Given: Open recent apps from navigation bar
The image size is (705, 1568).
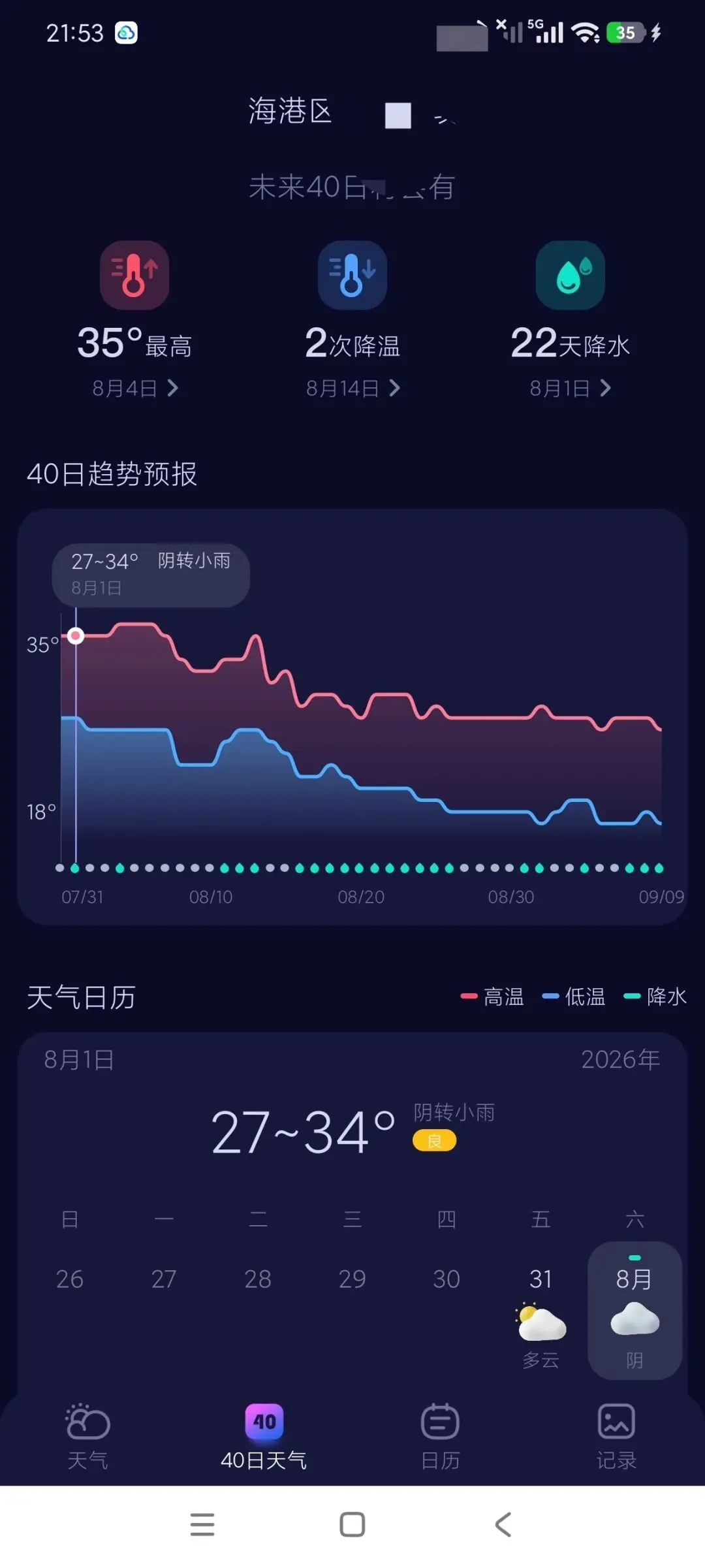Looking at the screenshot, I should click(x=202, y=1525).
